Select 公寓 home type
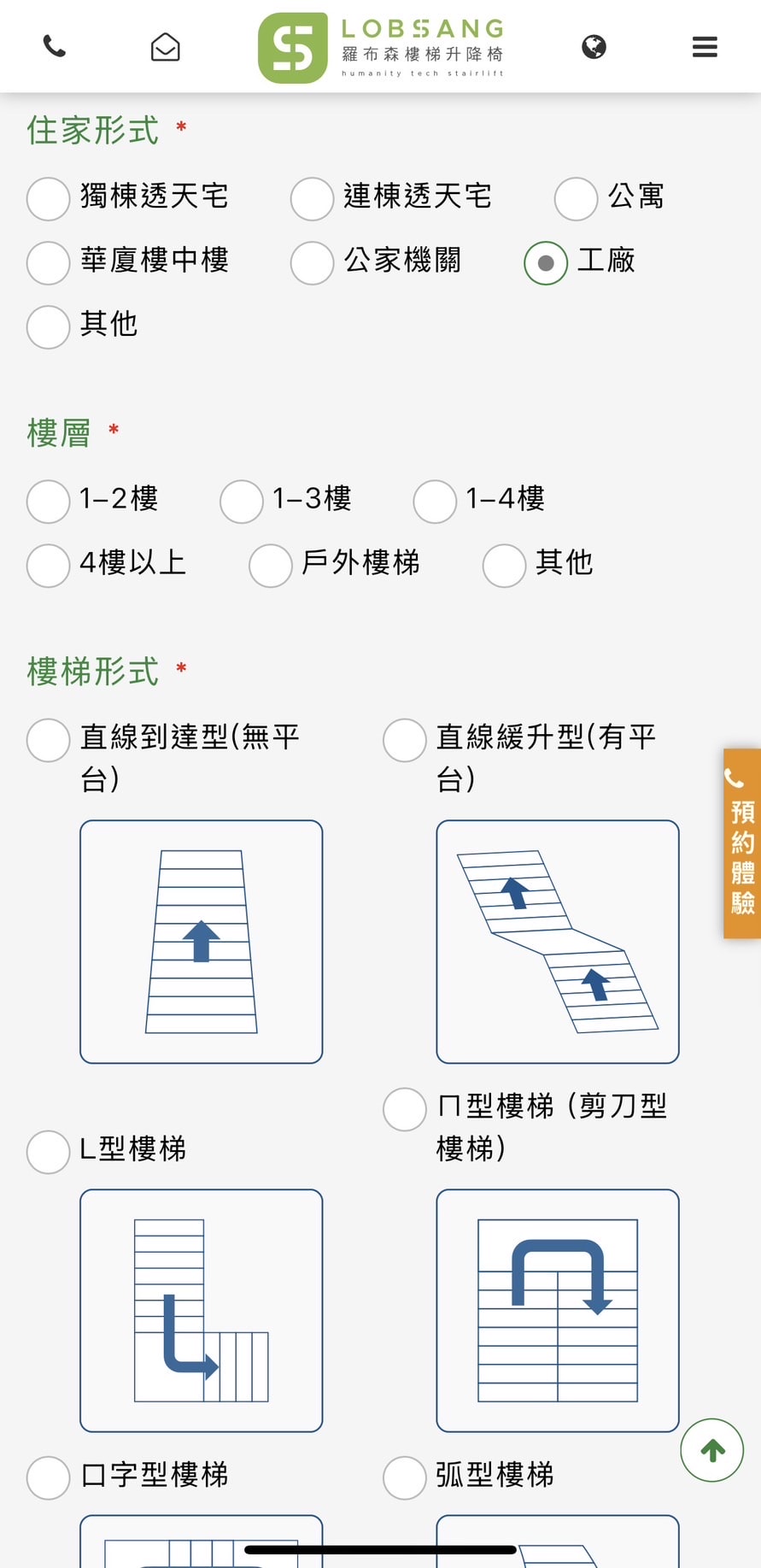This screenshot has height=1568, width=761. 576,199
